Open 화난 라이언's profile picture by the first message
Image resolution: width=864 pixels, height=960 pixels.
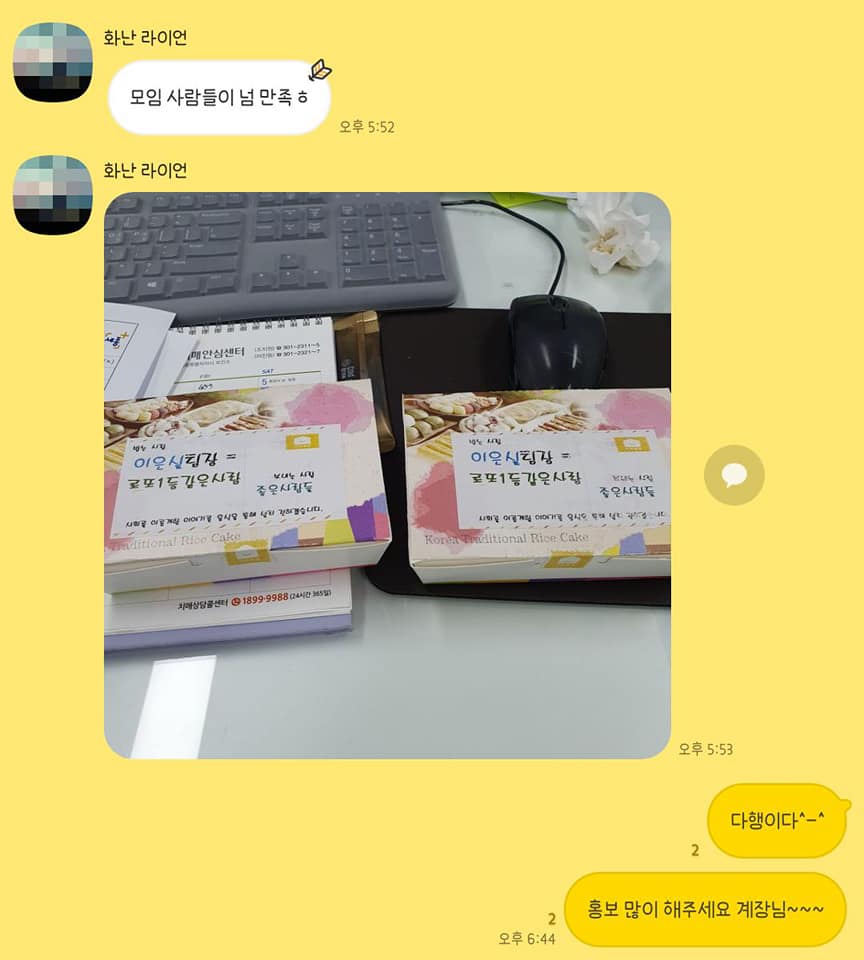coord(53,62)
